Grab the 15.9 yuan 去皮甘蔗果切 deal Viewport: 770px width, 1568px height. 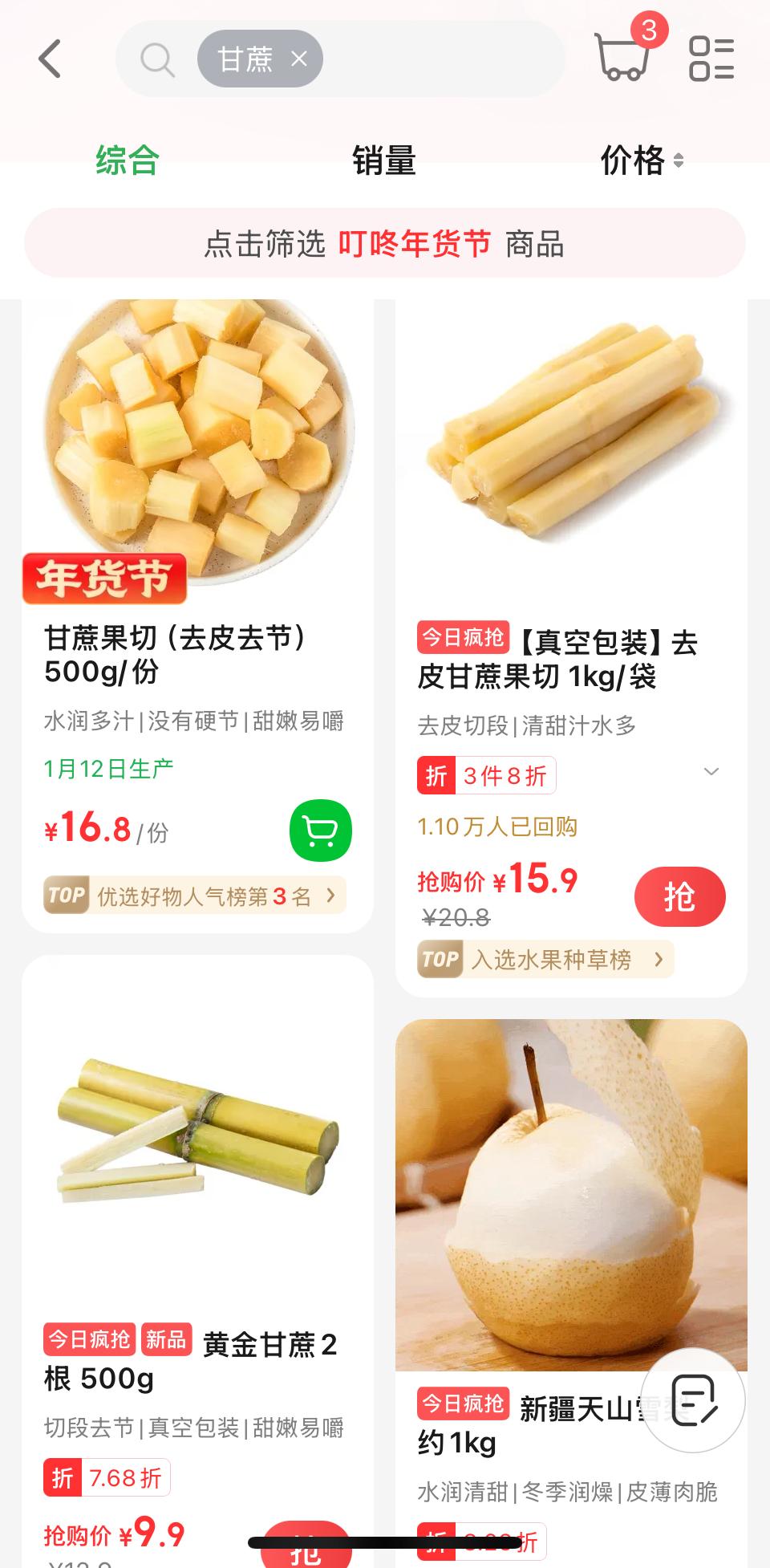pos(679,896)
